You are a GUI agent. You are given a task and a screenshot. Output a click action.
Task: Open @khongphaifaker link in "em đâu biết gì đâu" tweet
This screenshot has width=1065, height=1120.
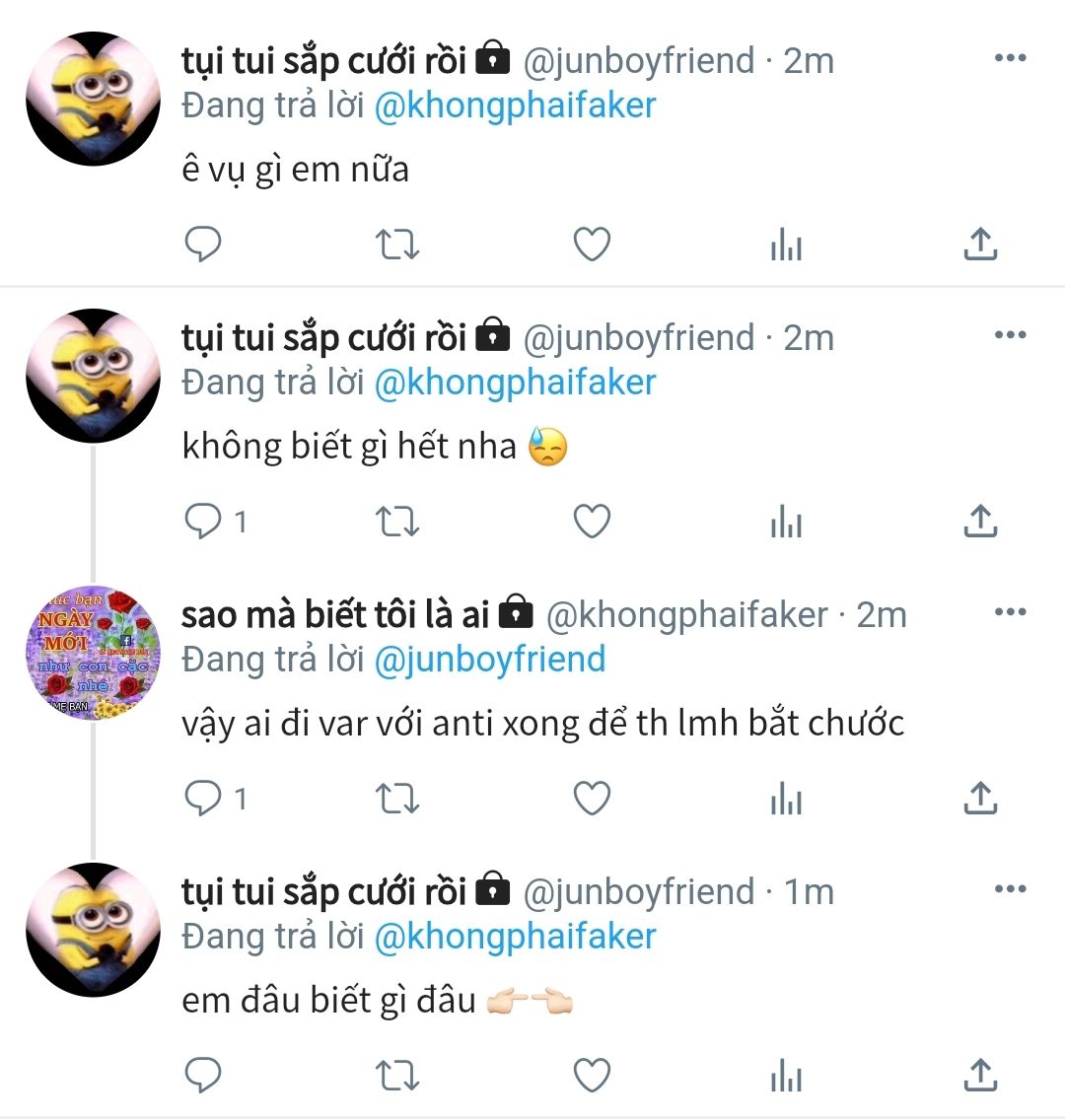tap(515, 936)
